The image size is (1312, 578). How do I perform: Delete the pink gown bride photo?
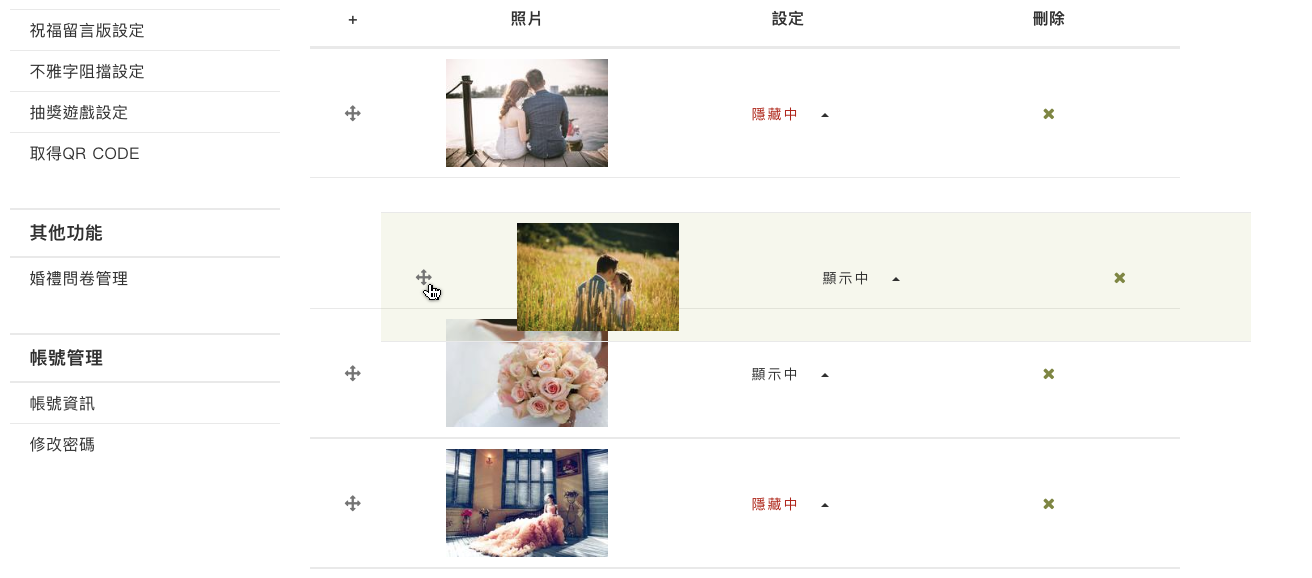(1048, 504)
